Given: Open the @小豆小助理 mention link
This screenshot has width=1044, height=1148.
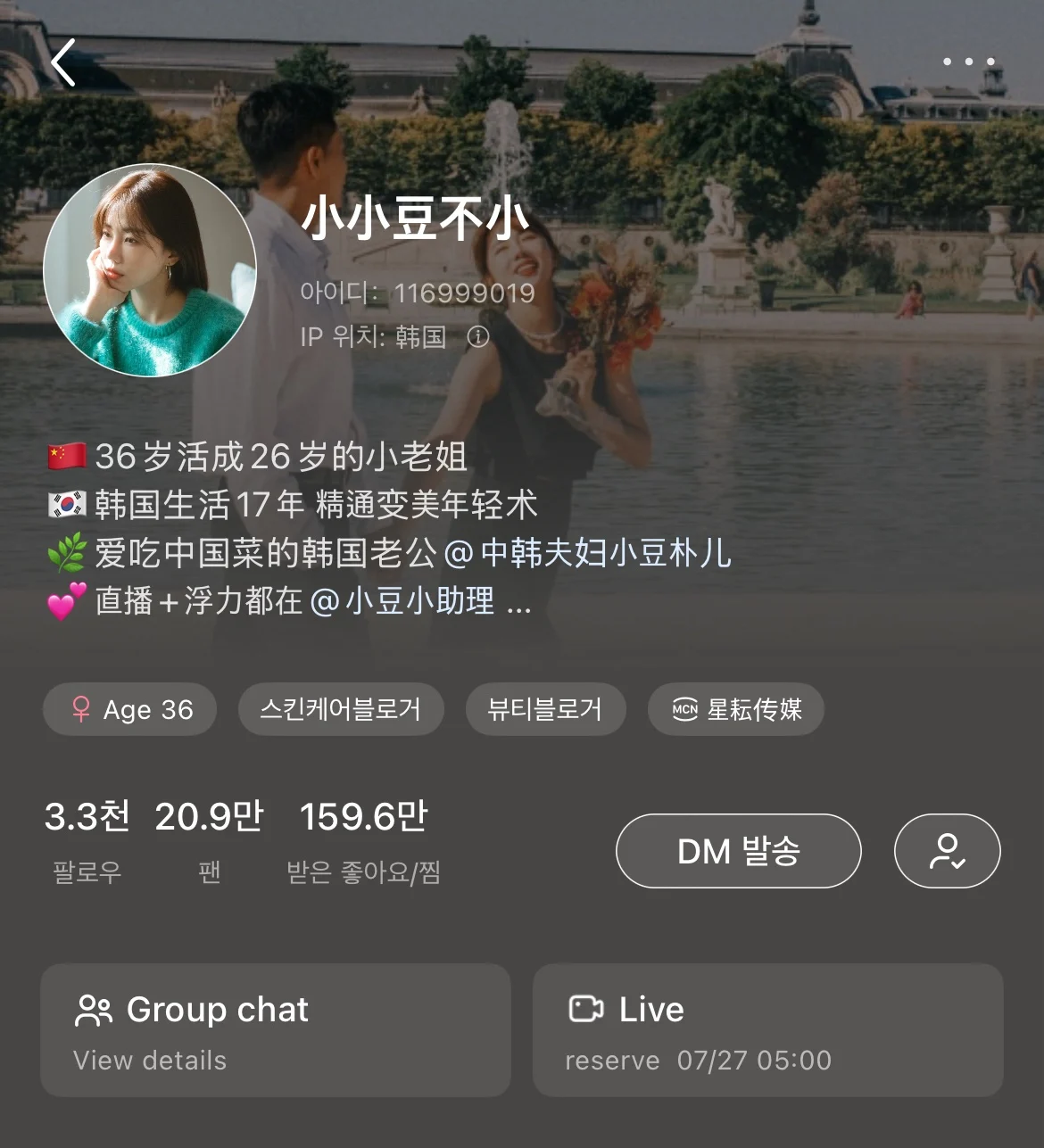Looking at the screenshot, I should [x=402, y=601].
